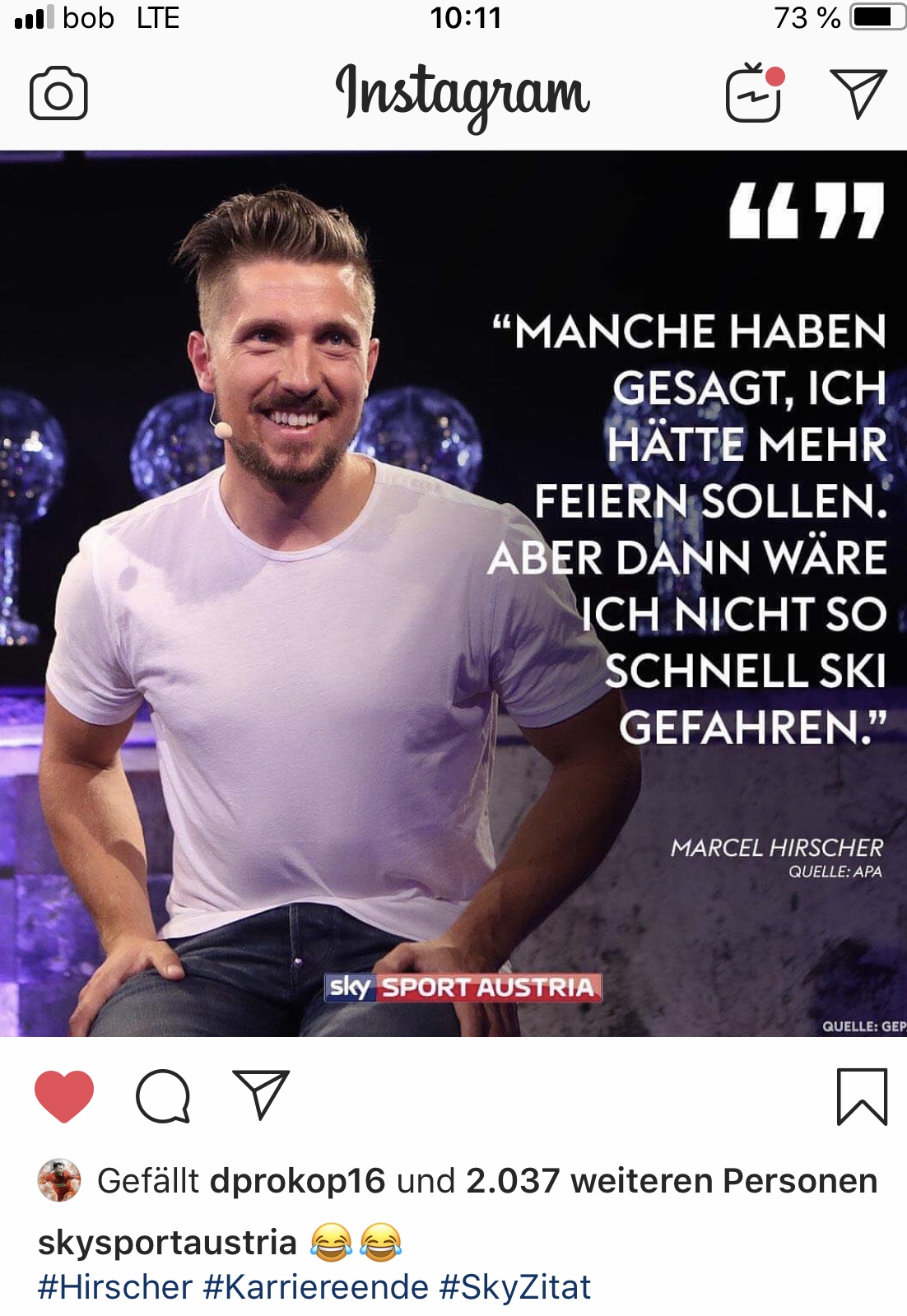The image size is (907, 1316).
Task: Comment on the skysportaustria post
Action: click(x=163, y=1096)
